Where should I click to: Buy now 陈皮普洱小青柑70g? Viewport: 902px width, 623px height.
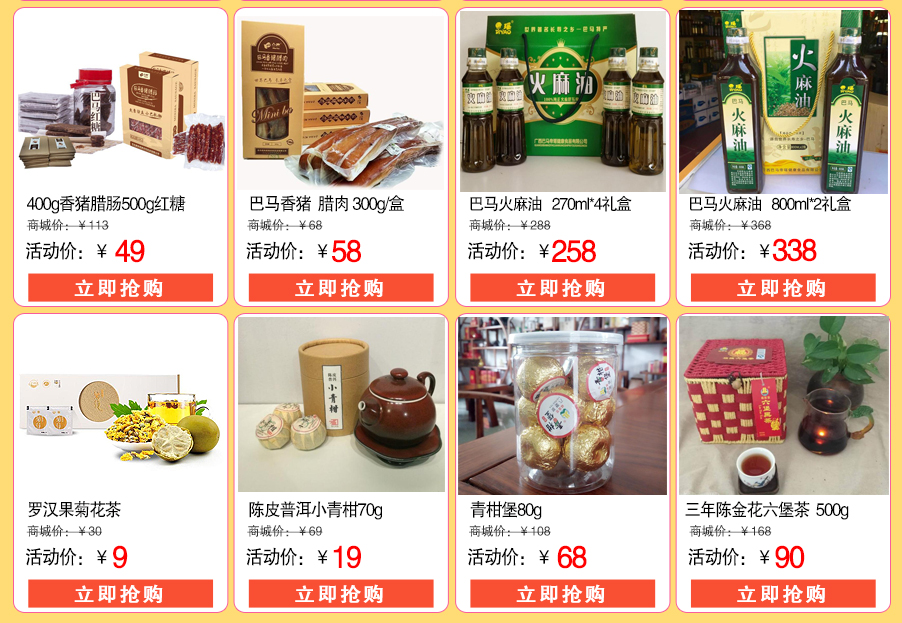coord(341,594)
